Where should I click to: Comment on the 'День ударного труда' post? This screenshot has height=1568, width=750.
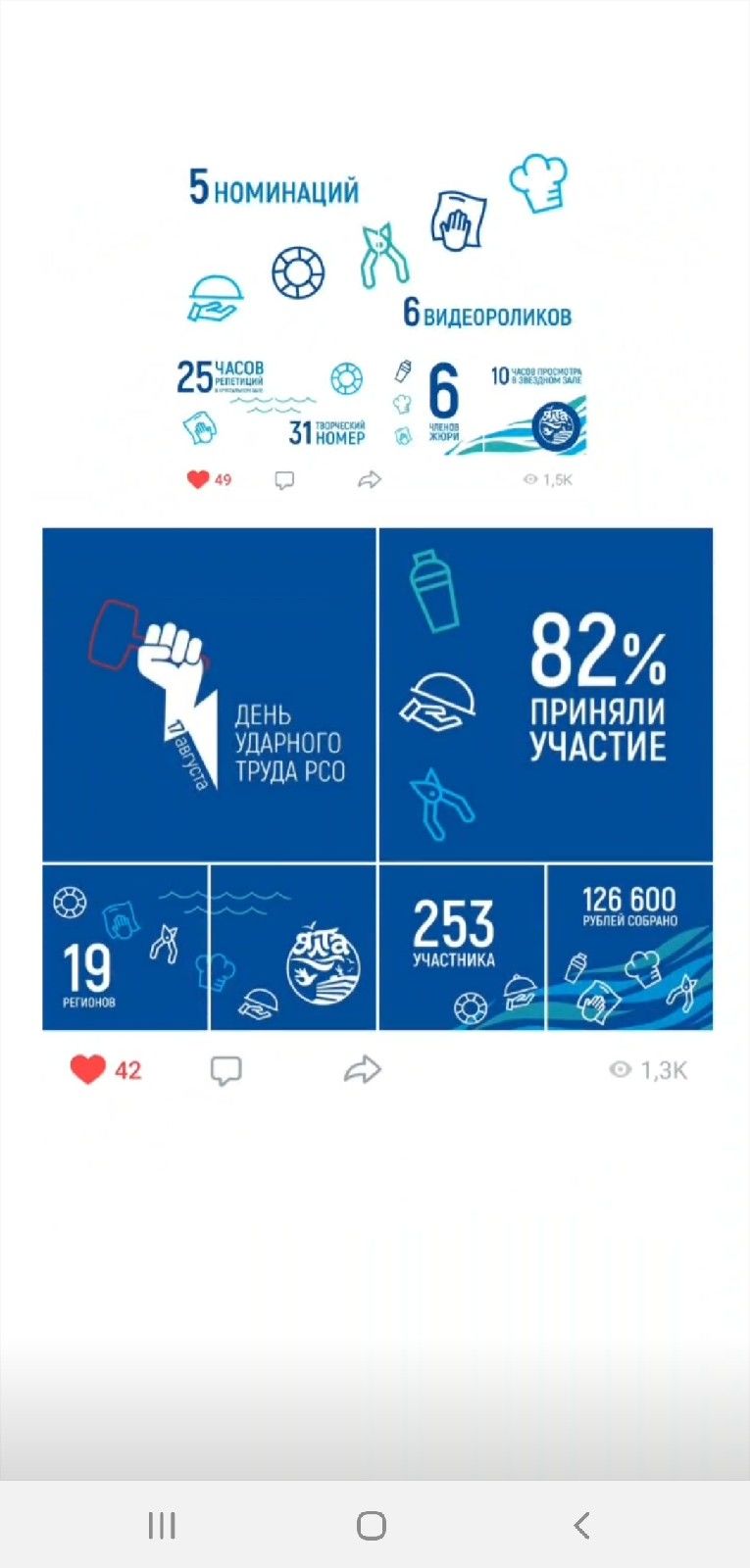click(225, 1070)
